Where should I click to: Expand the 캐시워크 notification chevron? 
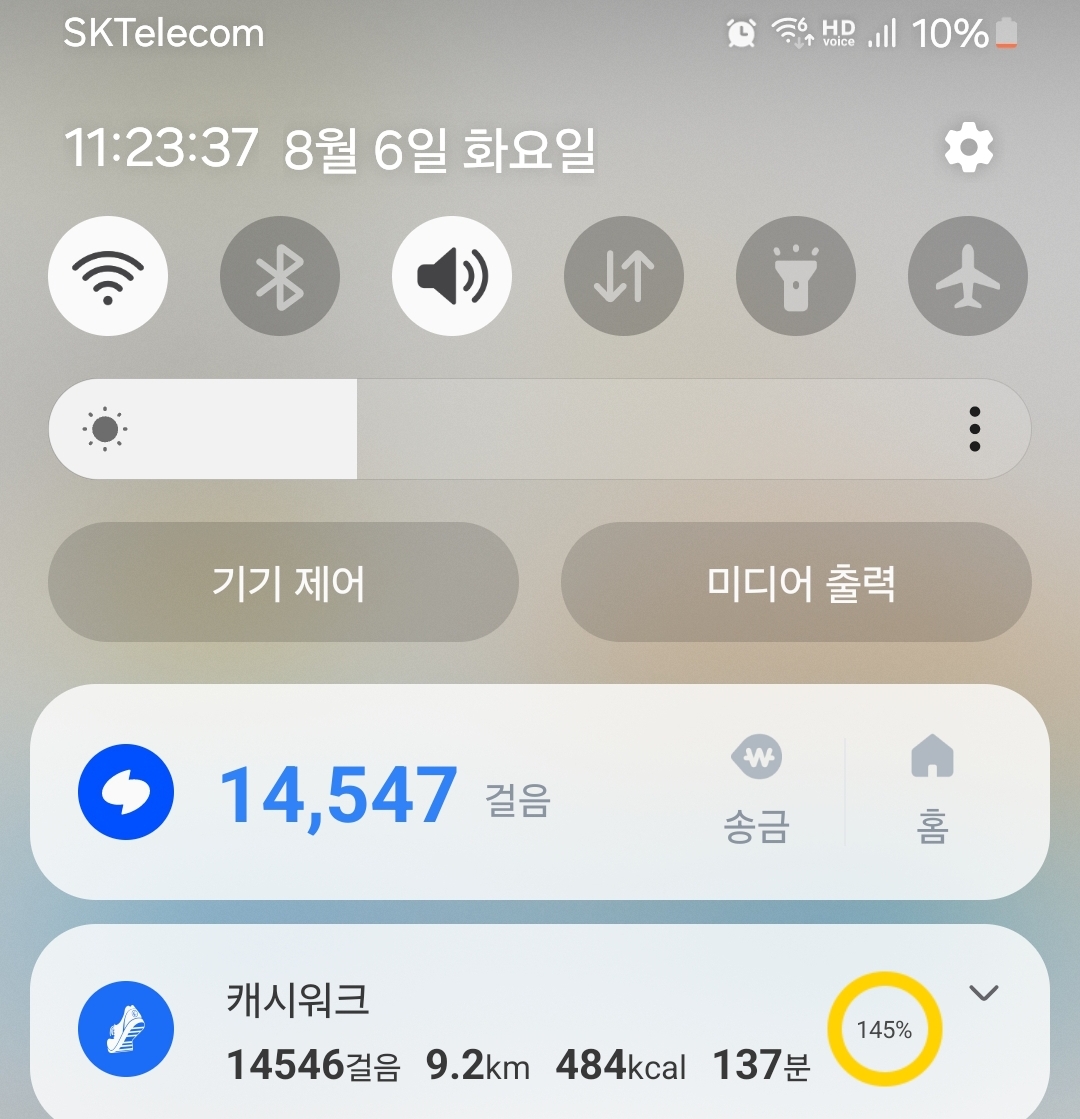pyautogui.click(x=985, y=993)
